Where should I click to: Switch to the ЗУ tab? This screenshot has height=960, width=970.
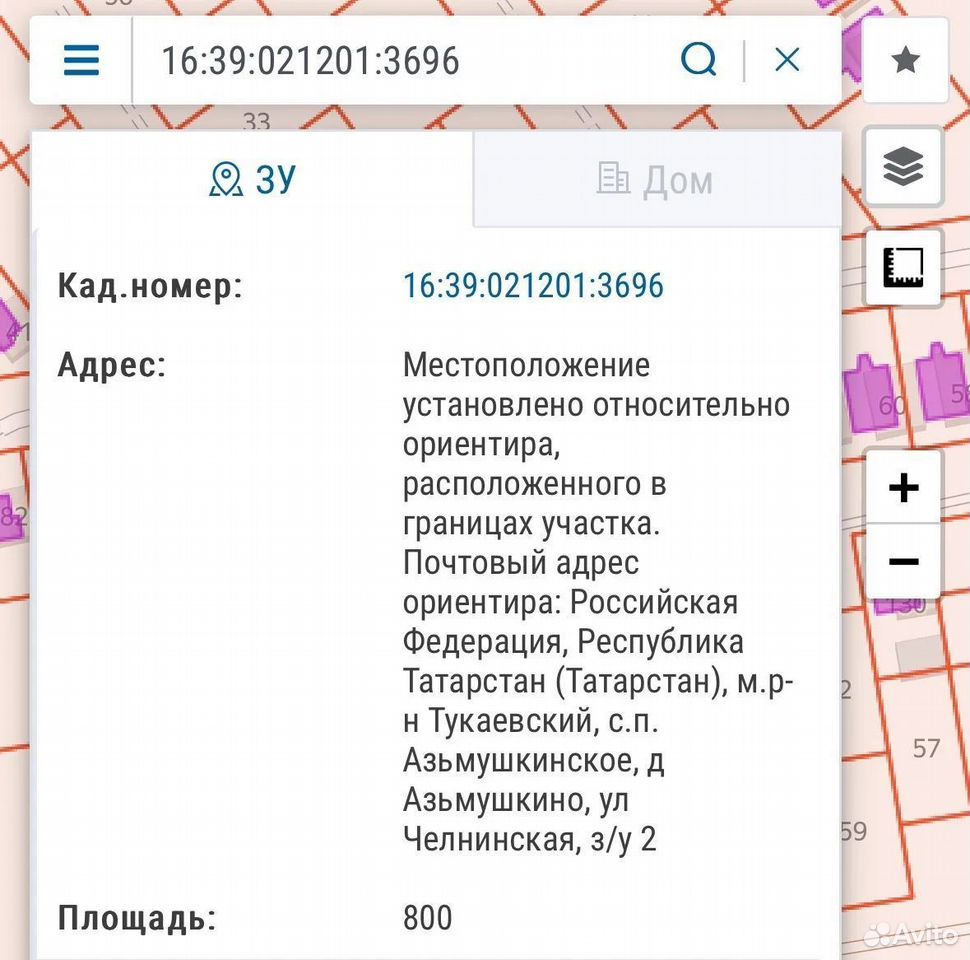(x=252, y=179)
